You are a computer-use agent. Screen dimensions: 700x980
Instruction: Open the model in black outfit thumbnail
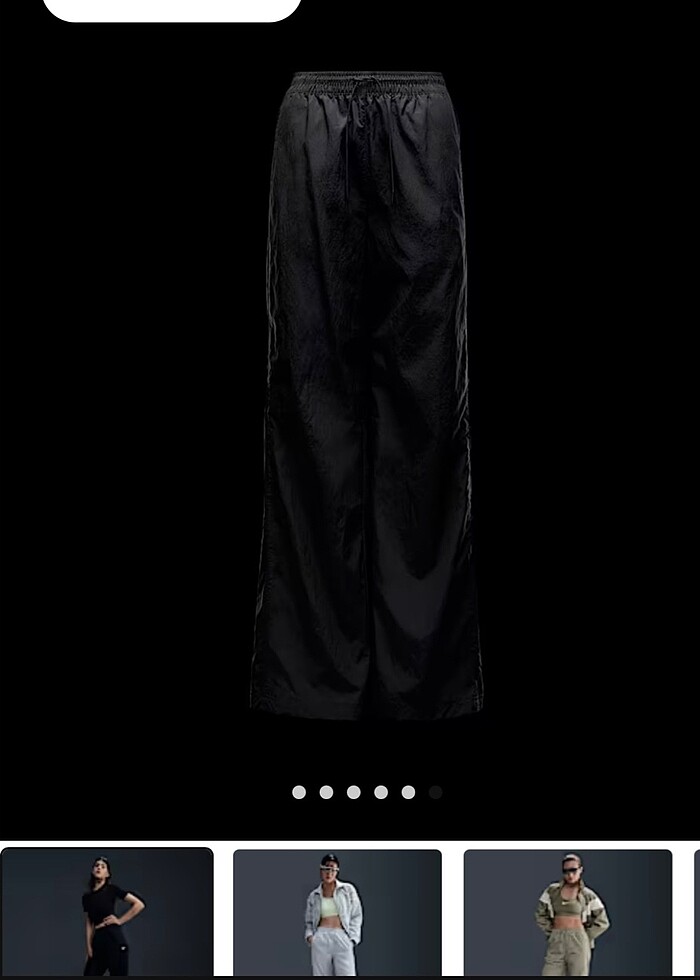[107, 912]
